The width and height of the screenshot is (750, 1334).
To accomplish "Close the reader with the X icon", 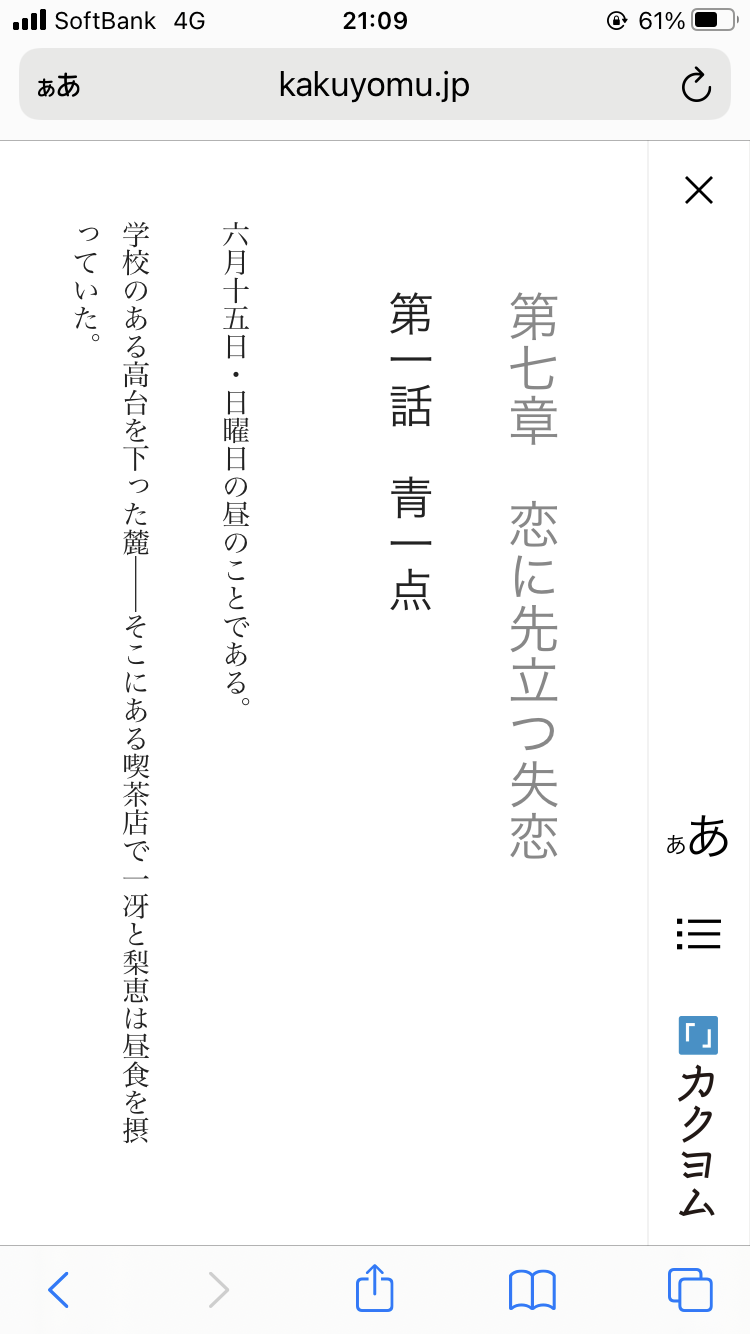I will (x=698, y=190).
